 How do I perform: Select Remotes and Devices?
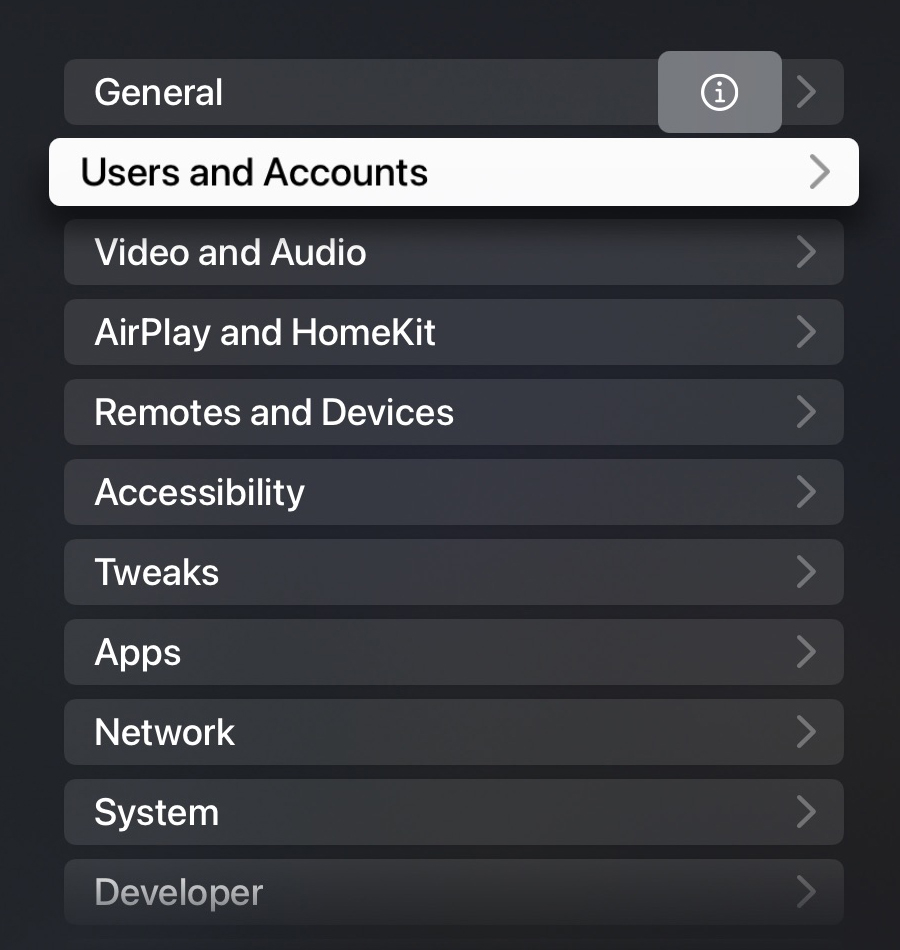coord(453,412)
